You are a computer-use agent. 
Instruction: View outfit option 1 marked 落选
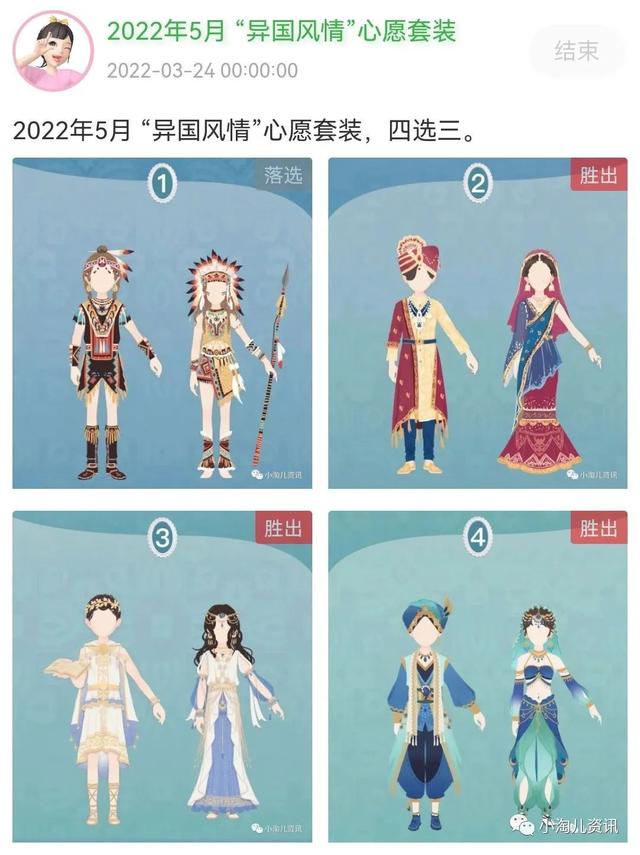pos(162,323)
